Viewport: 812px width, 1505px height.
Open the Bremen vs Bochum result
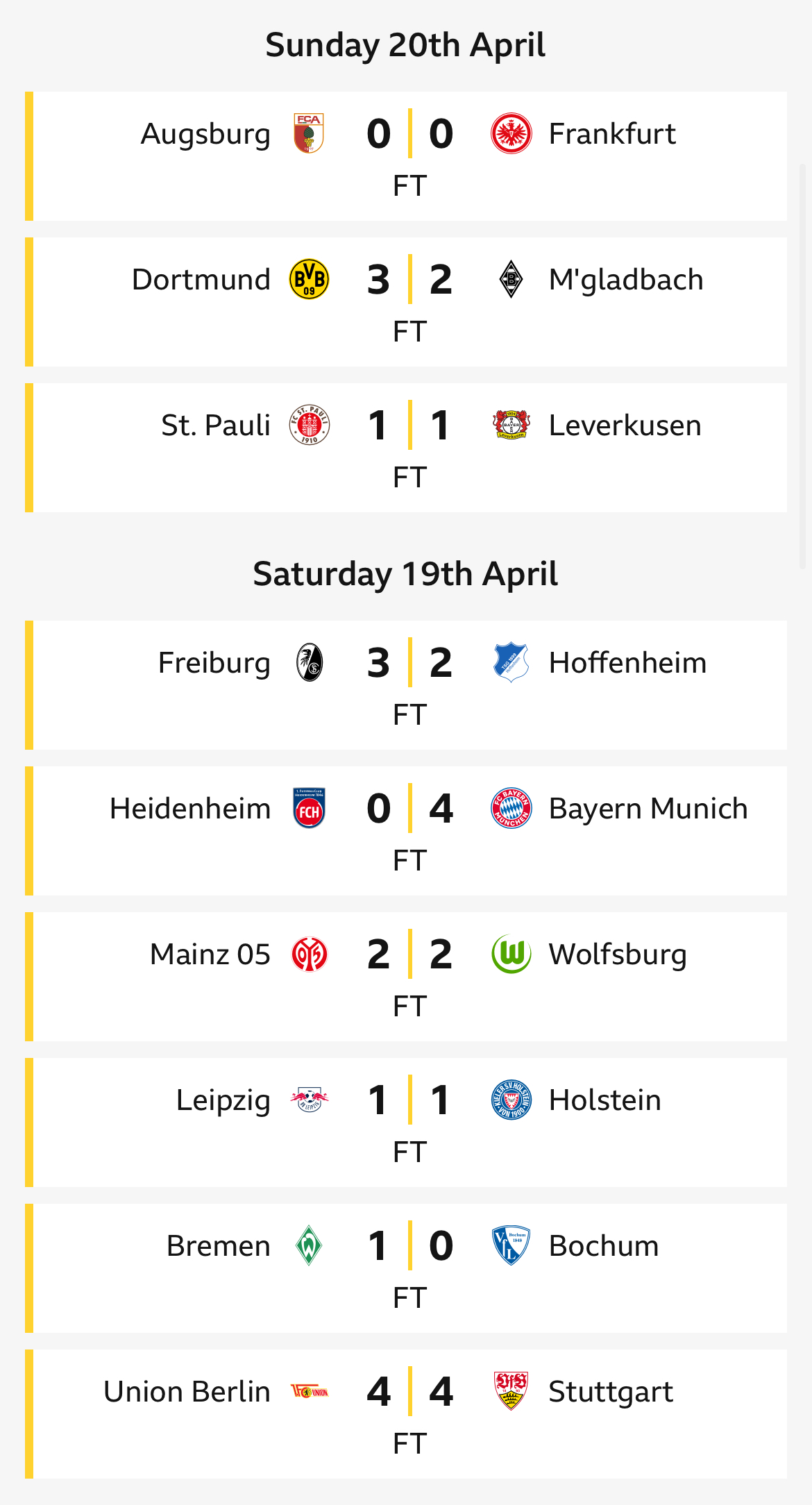406,1268
